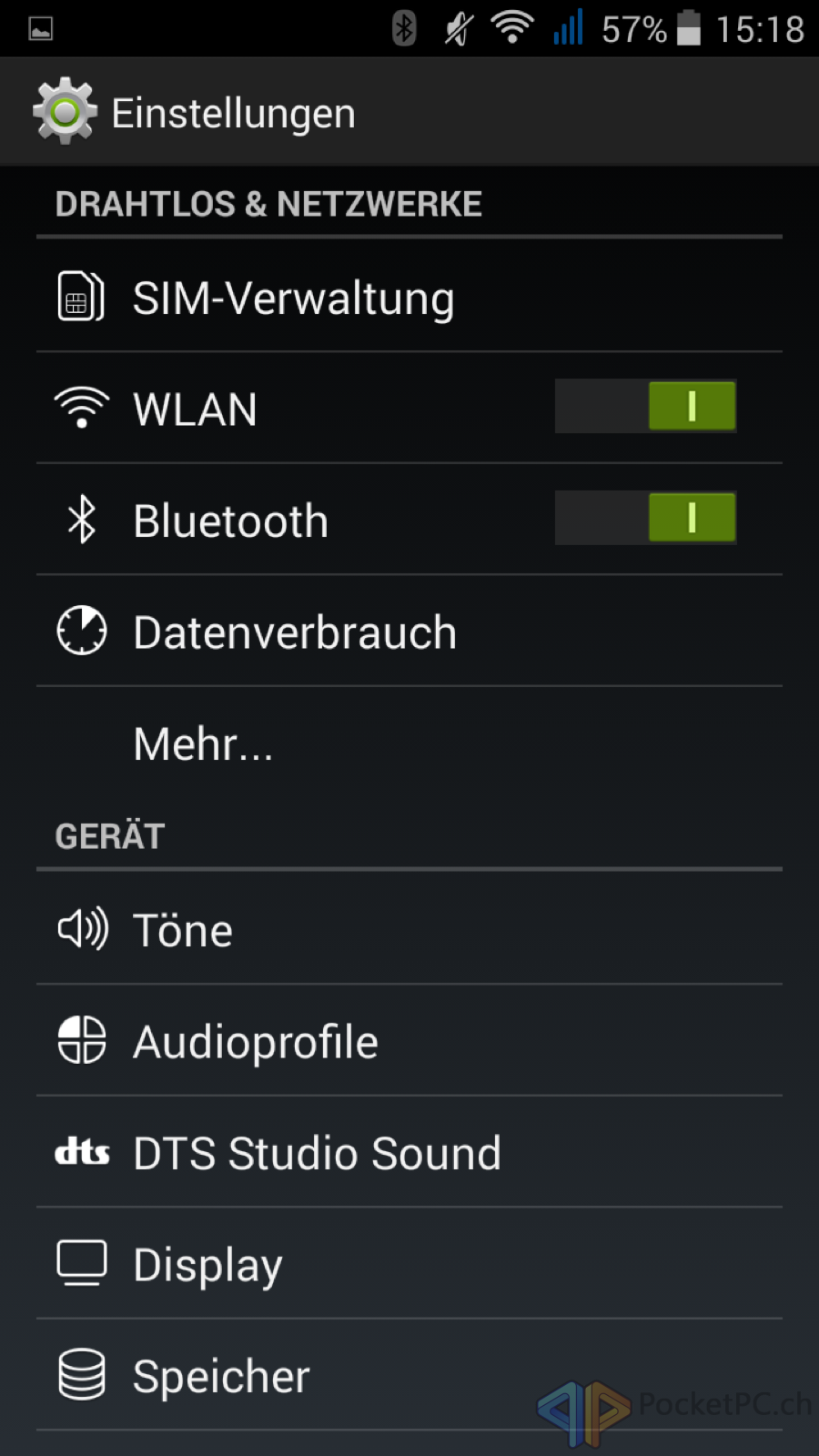Open WLAN network settings row
Viewport: 819px width, 1456px height.
409,409
